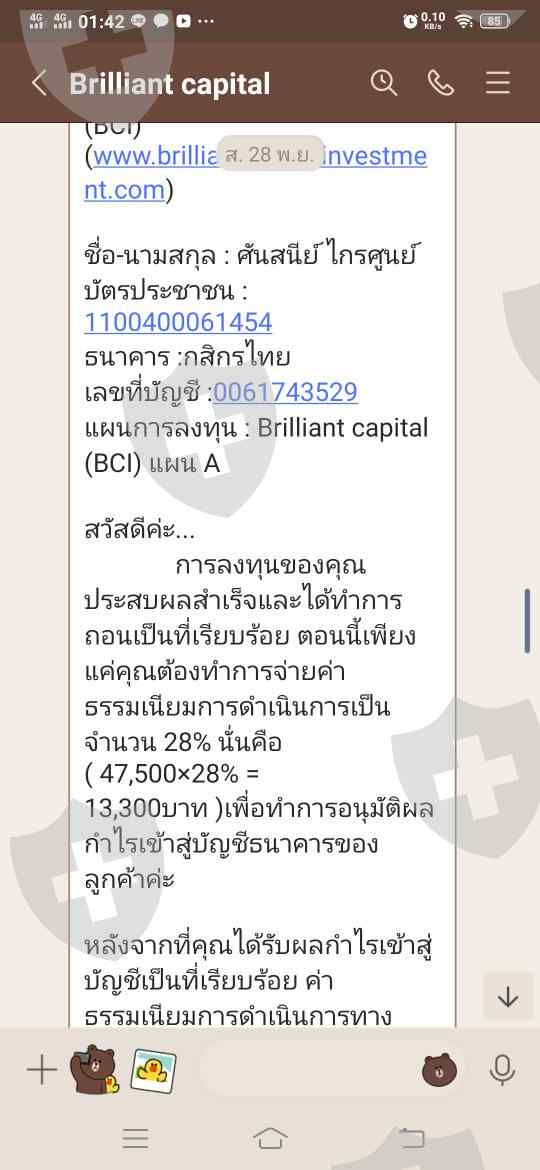Open the chat menu
Image resolution: width=540 pixels, height=1170 pixels.
point(497,83)
